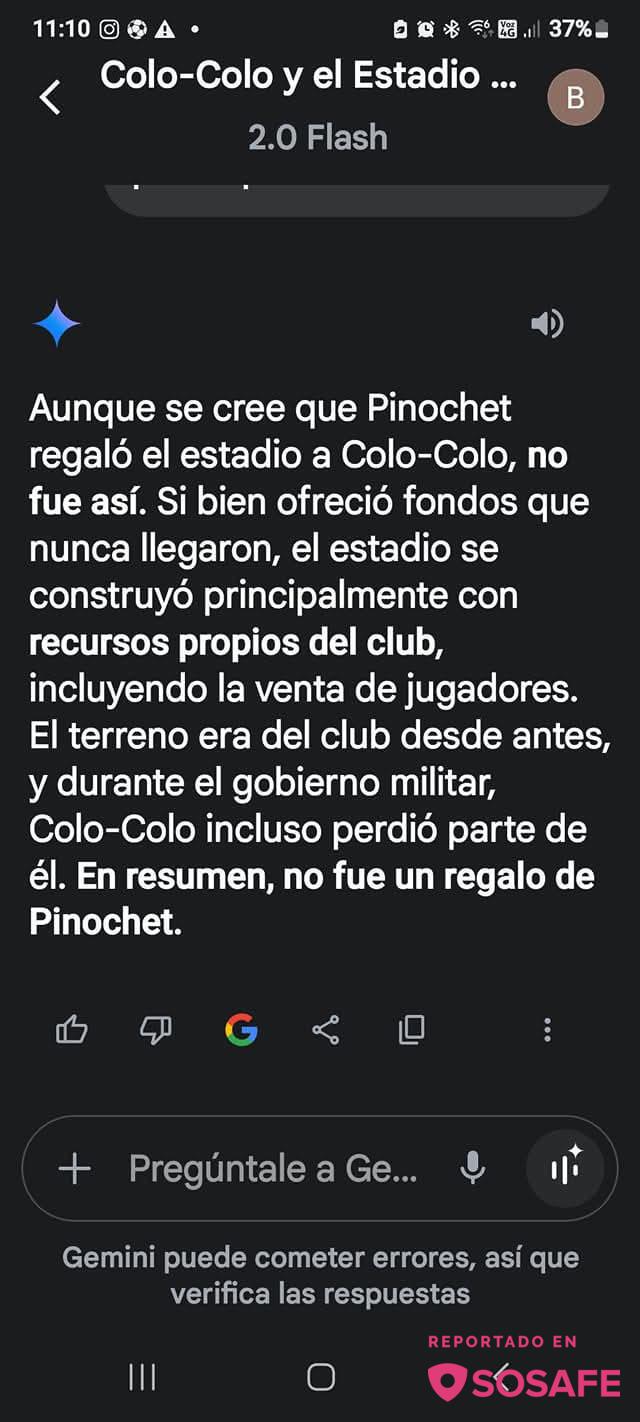Go back using the top arrow
The width and height of the screenshot is (640, 1422).
pos(49,97)
